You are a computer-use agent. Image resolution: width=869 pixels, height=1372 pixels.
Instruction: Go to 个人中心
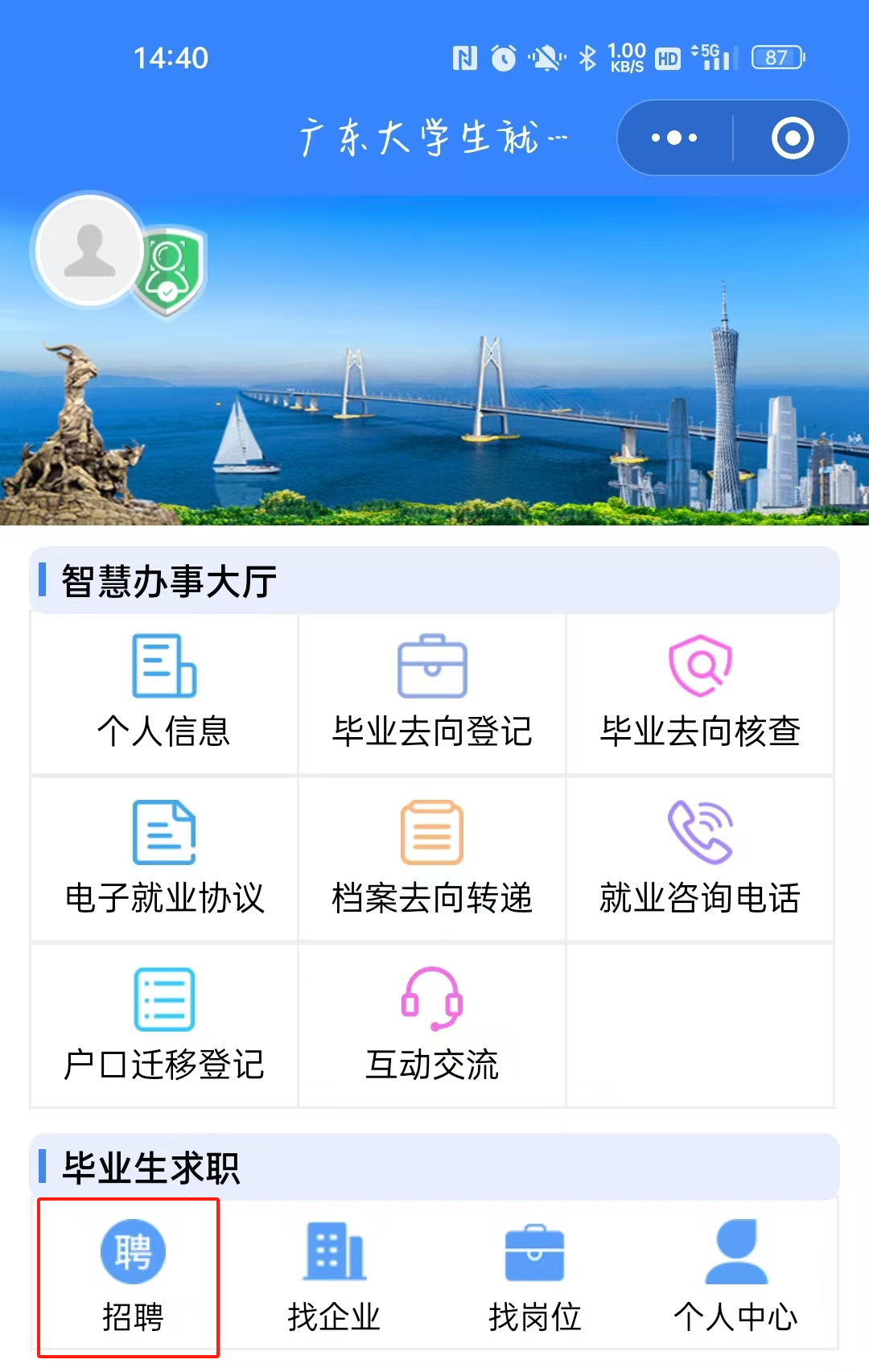pyautogui.click(x=735, y=1277)
